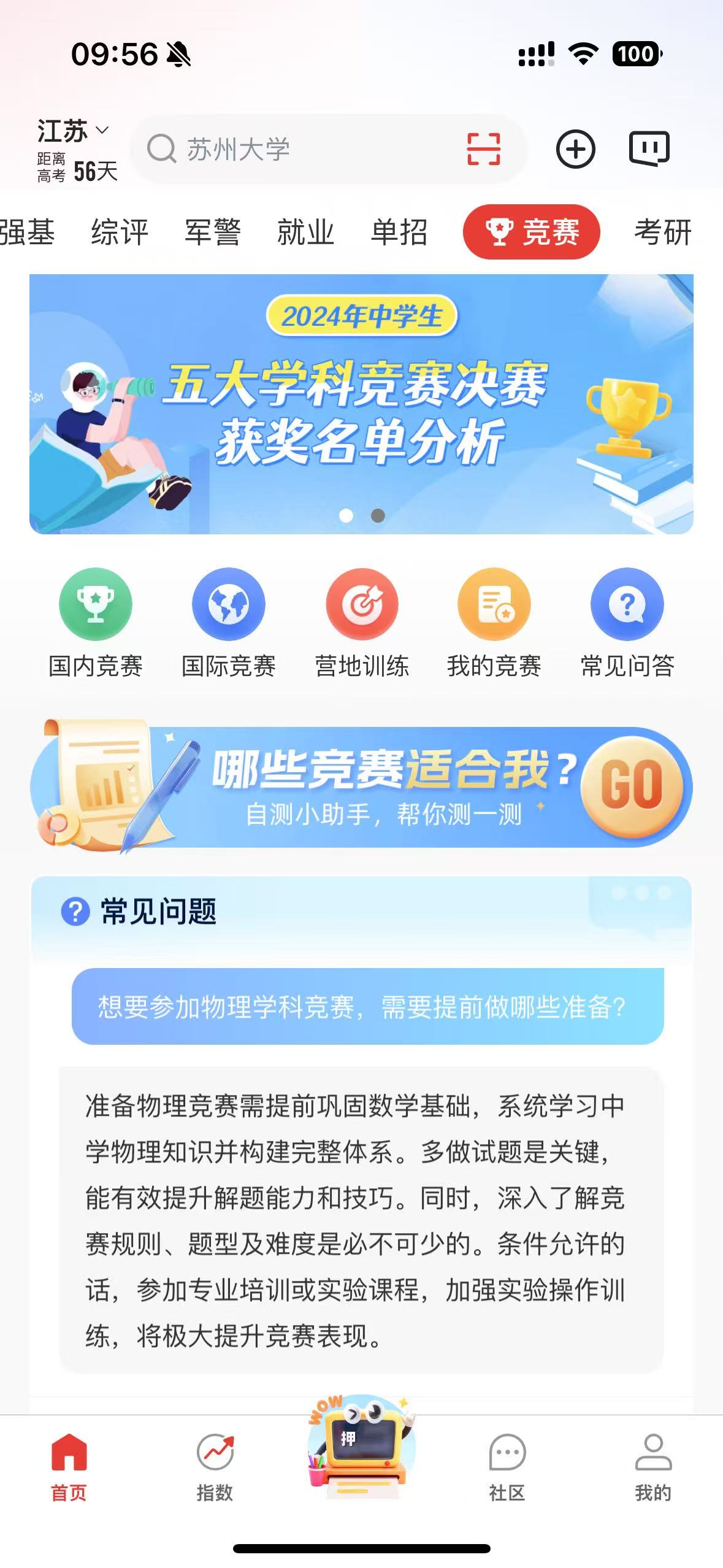
Task: Tap the plus circle icon
Action: 575,149
